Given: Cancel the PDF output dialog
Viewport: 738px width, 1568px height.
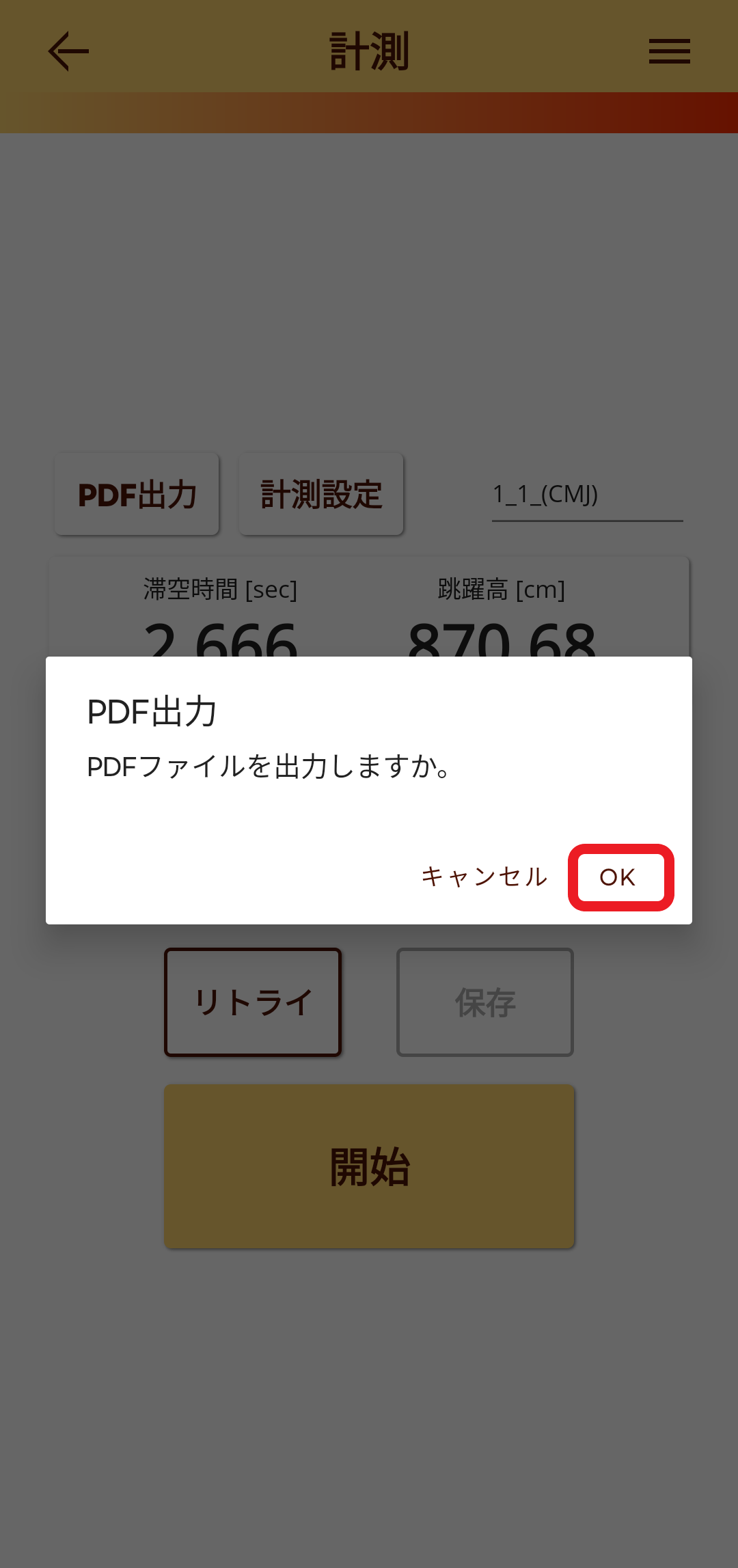Looking at the screenshot, I should coord(484,877).
